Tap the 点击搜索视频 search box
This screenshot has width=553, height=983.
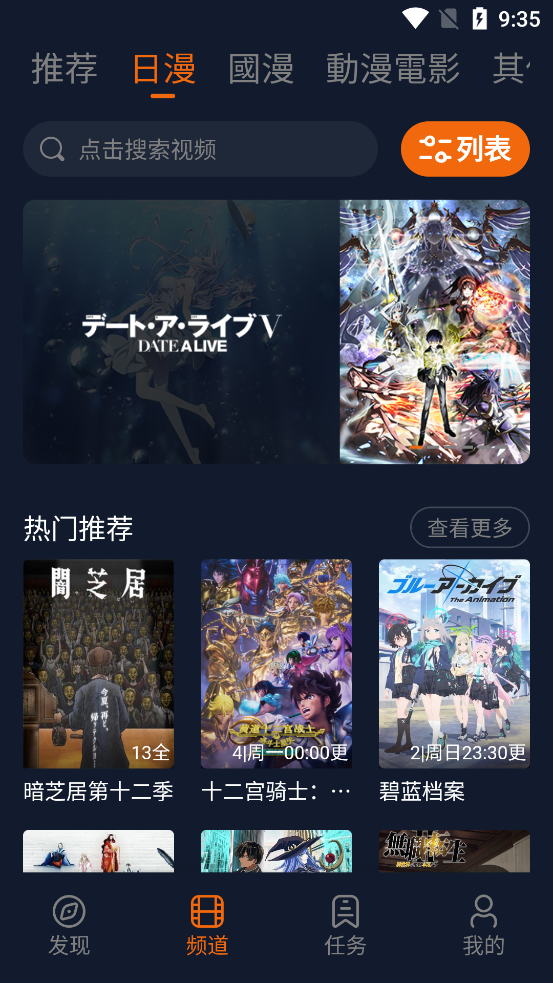coord(200,149)
